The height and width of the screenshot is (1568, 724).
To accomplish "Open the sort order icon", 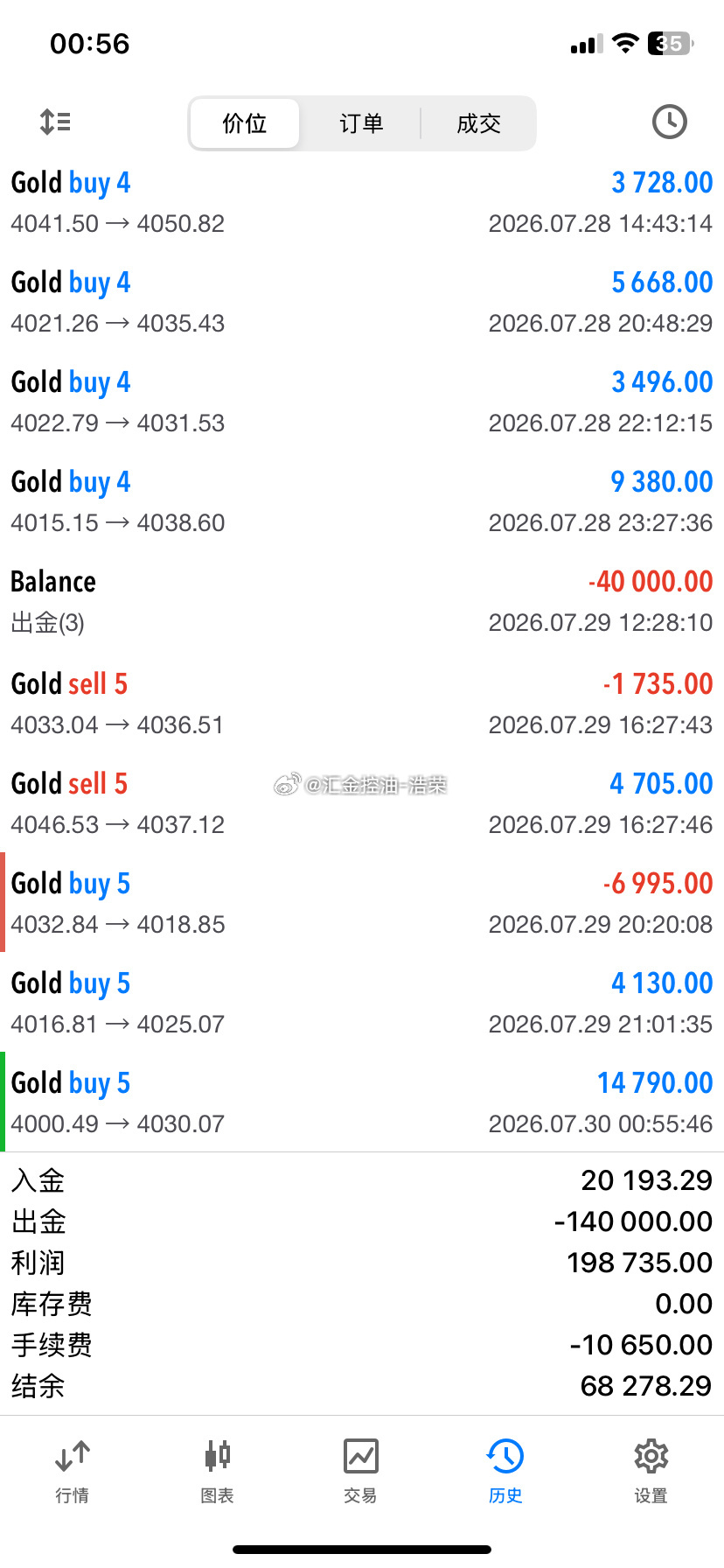I will (x=55, y=122).
